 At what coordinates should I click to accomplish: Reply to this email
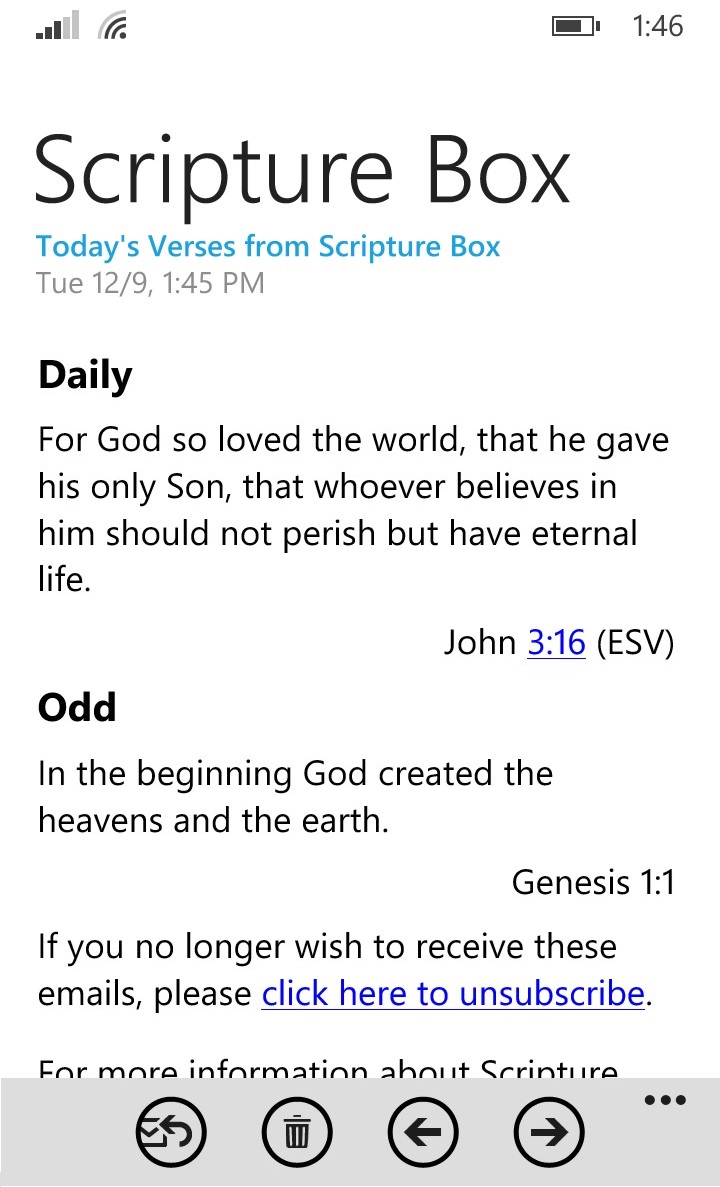coord(171,1132)
